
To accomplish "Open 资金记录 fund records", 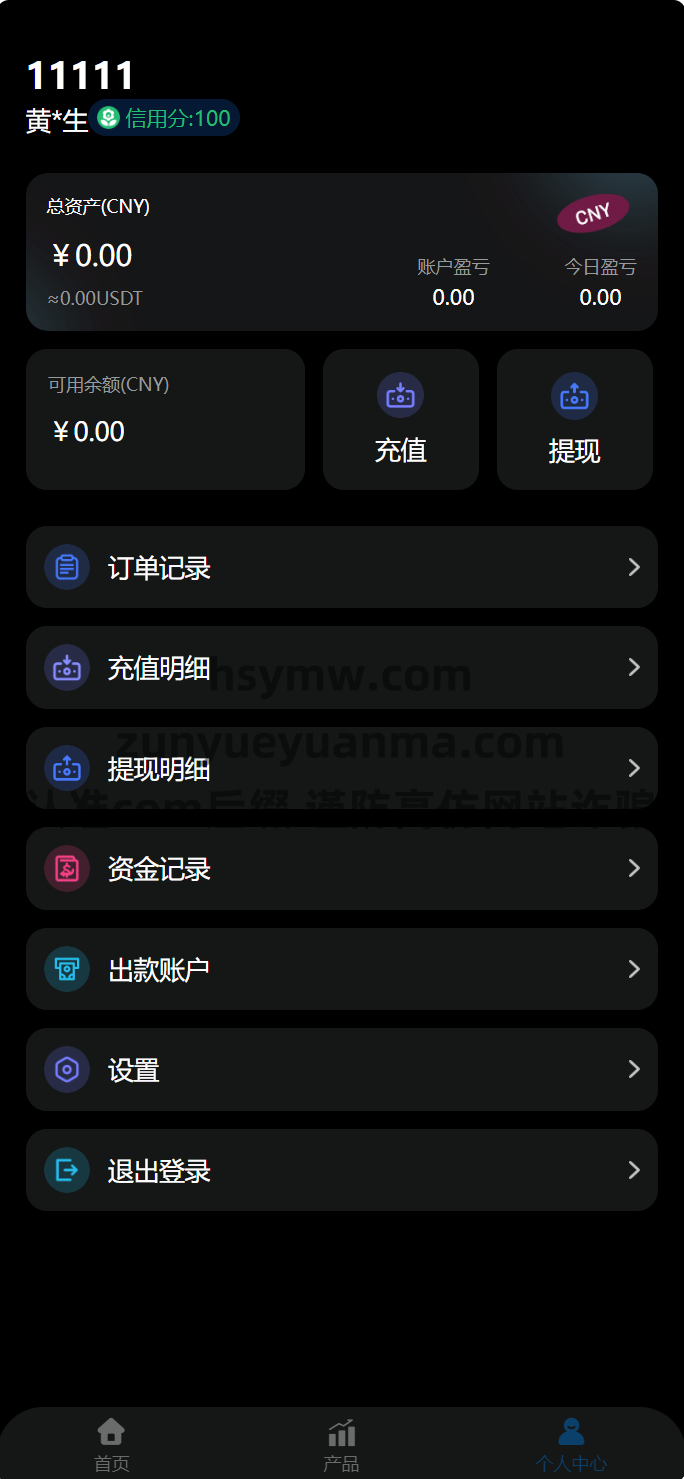I will (x=342, y=868).
